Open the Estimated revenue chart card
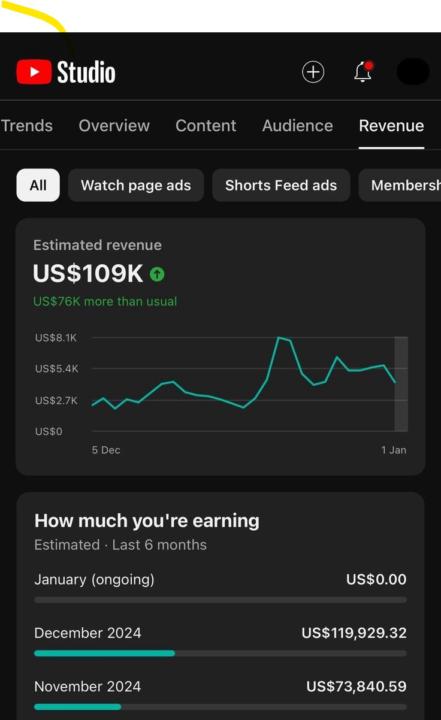Screen dimensions: 441x720 pos(220,347)
